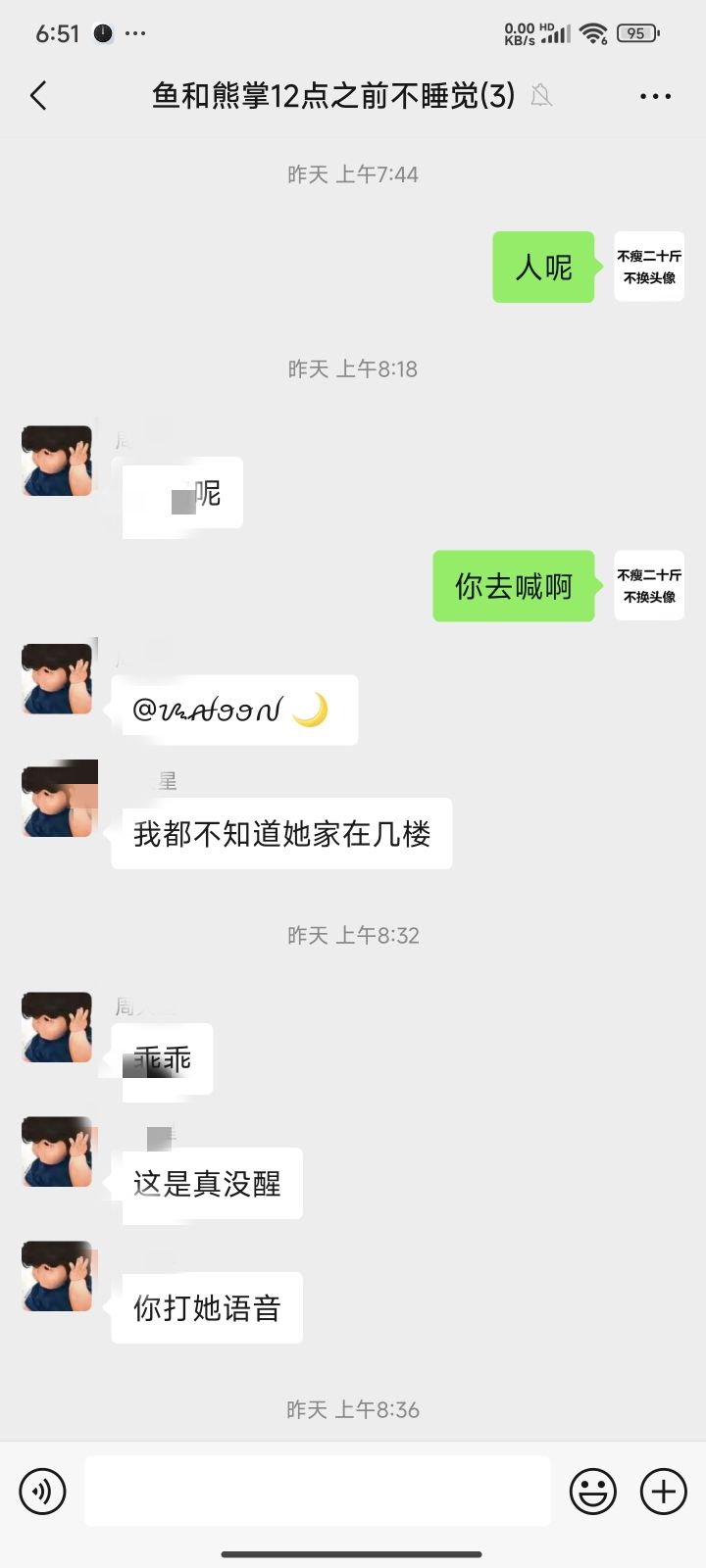
Task: Open sender avatar next to 这是真没醒
Action: 57,1151
